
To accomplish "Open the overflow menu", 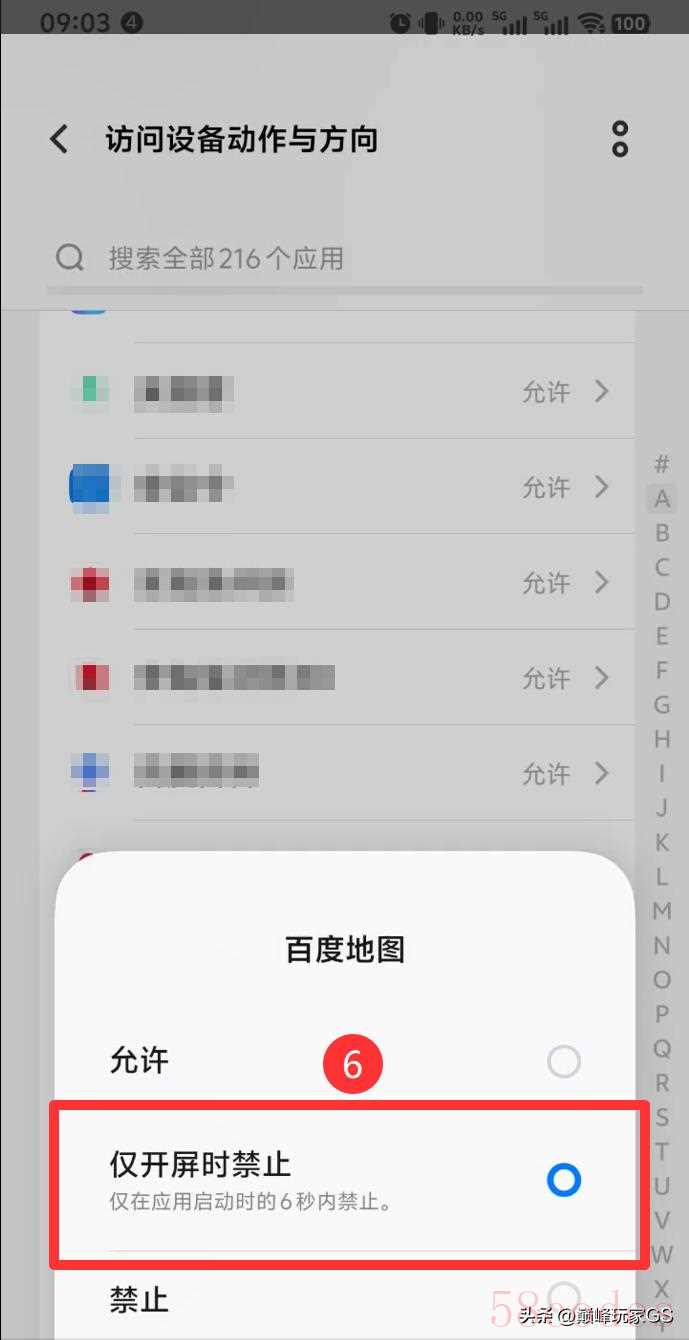I will (x=620, y=139).
